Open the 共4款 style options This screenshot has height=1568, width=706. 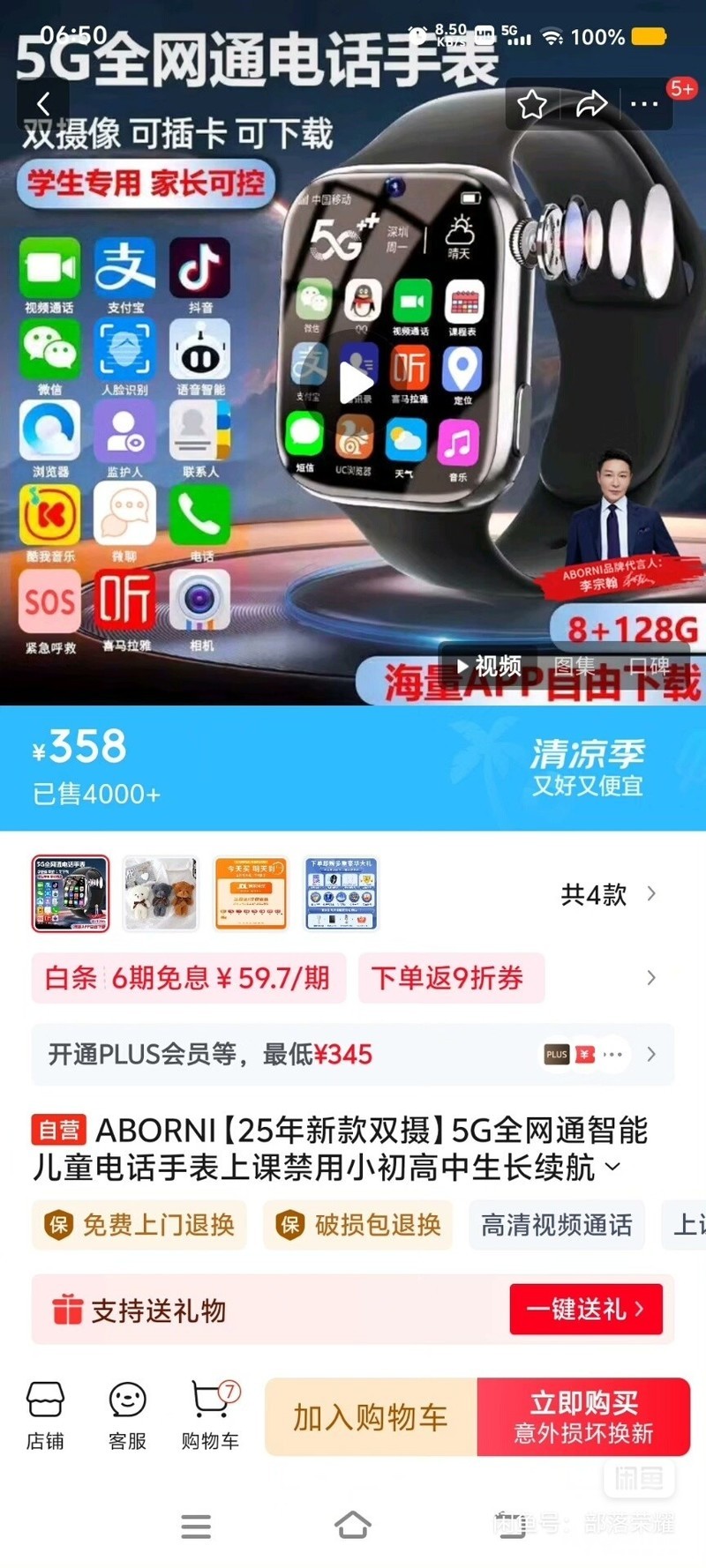point(607,894)
